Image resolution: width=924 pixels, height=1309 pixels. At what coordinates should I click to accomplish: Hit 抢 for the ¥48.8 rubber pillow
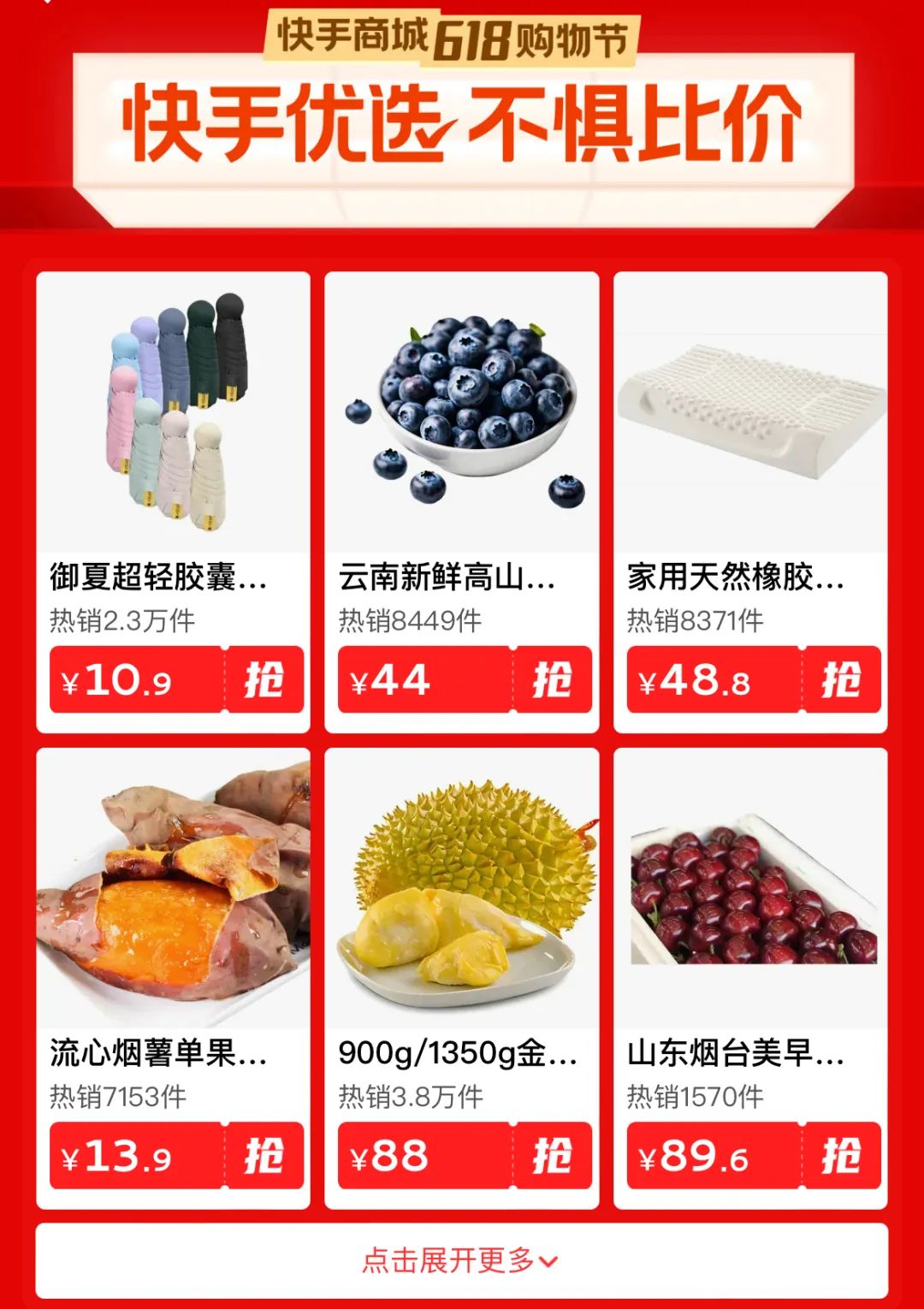[x=841, y=680]
